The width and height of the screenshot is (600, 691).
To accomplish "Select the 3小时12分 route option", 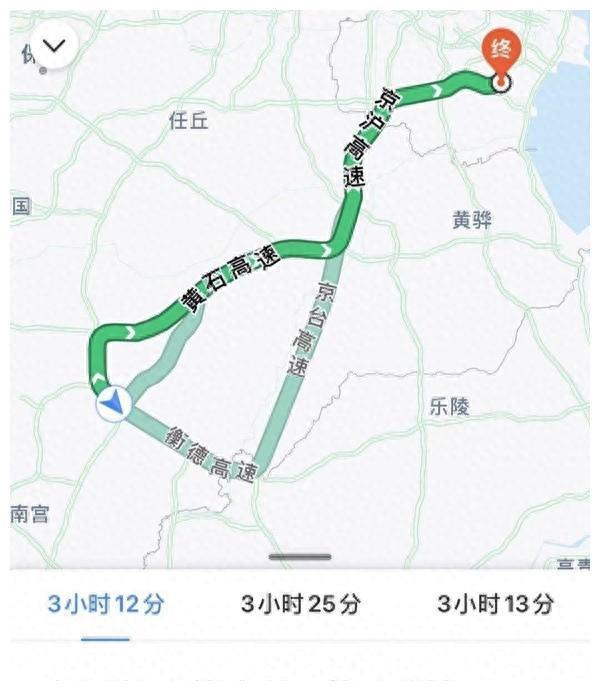I will tap(106, 604).
